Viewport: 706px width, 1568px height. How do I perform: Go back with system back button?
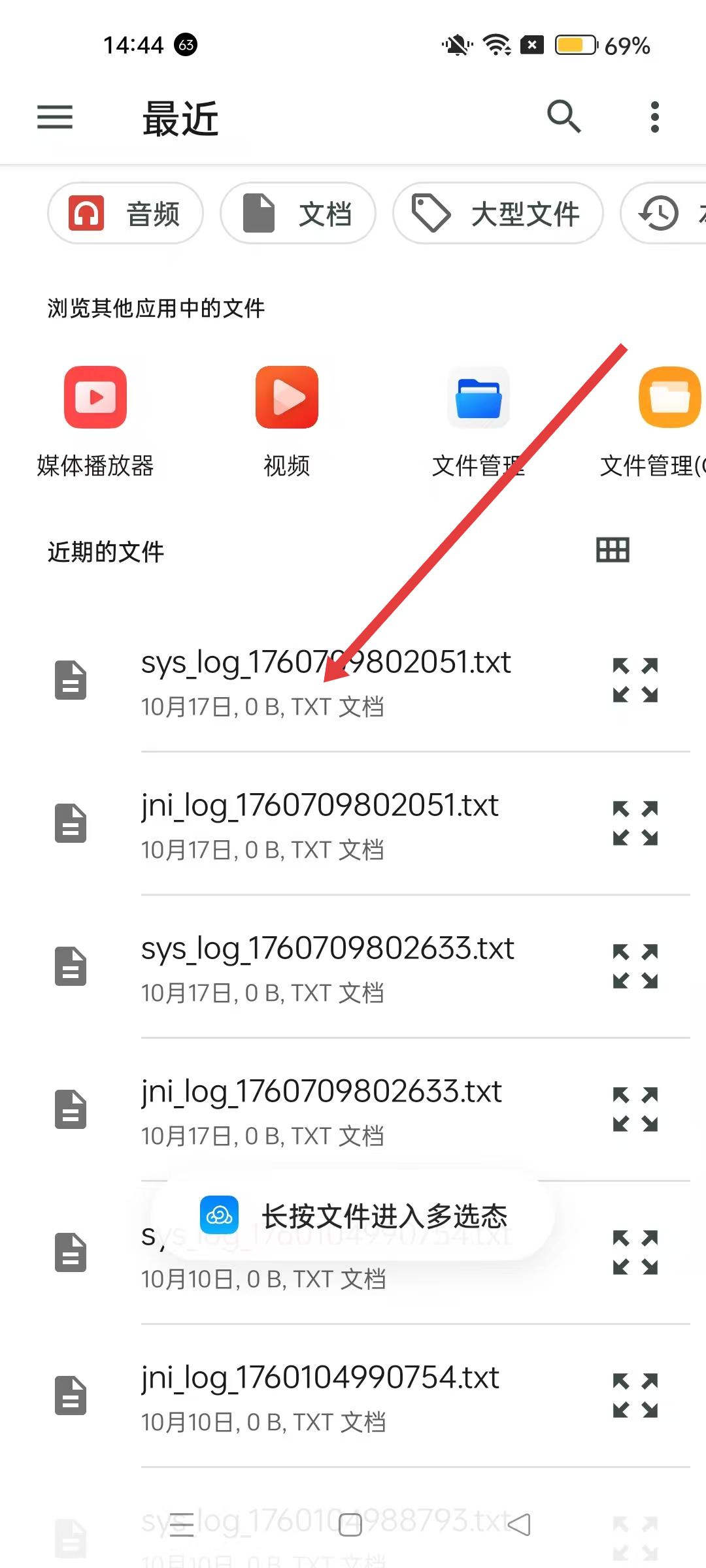pyautogui.click(x=519, y=1525)
